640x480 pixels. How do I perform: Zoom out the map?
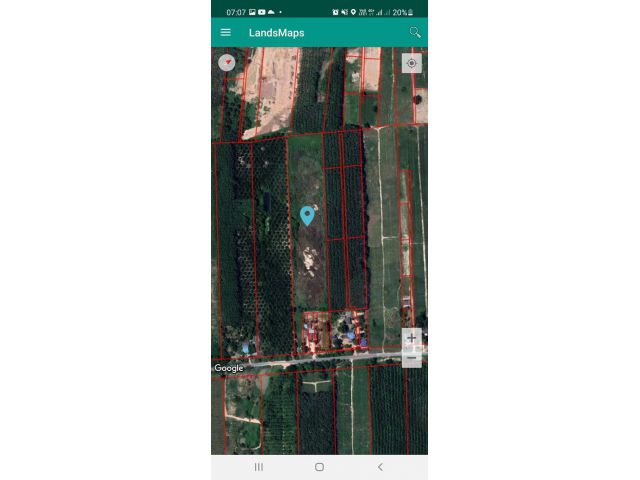[x=411, y=358]
